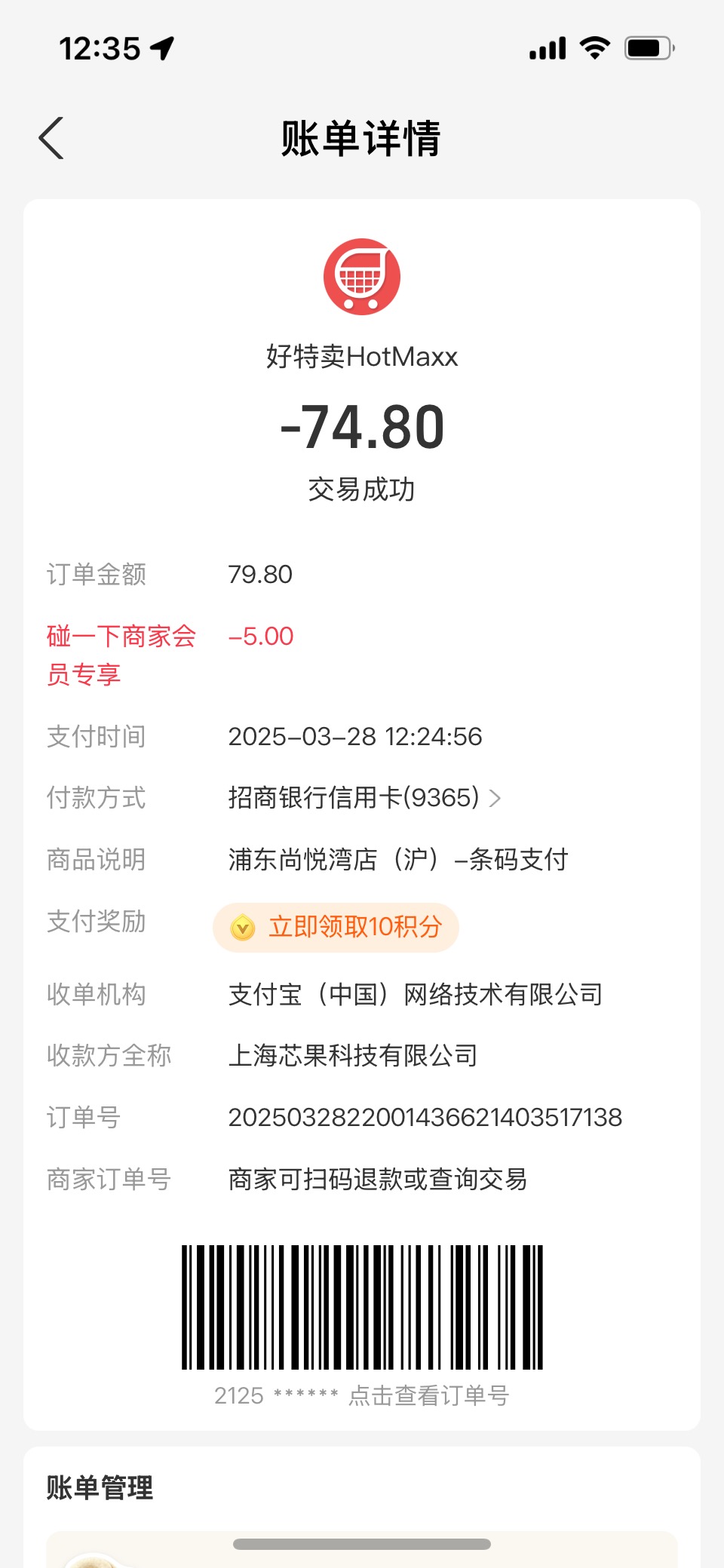Tap 点击查看订单号 to reveal order number
This screenshot has width=724, height=1568.
pyautogui.click(x=428, y=1395)
